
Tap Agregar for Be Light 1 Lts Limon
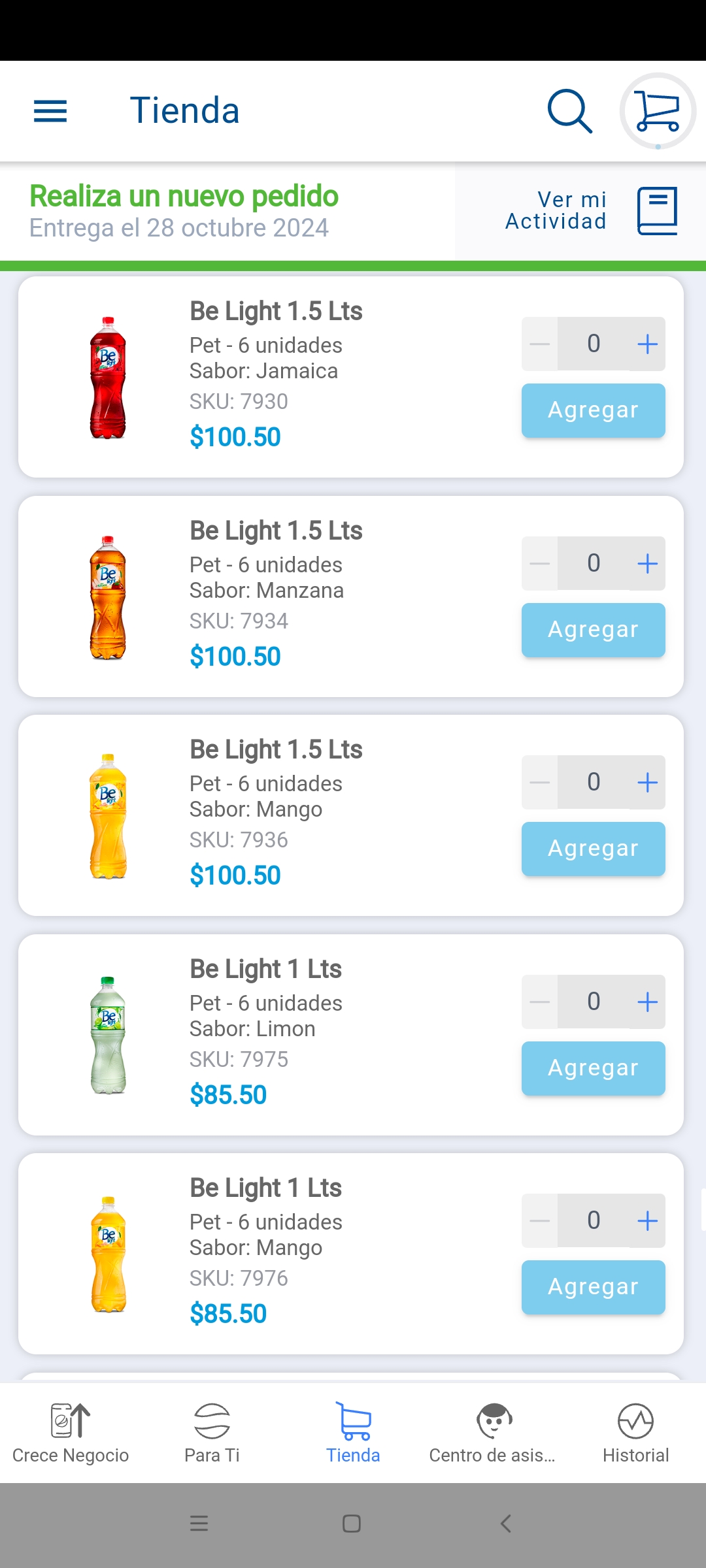tap(593, 1068)
